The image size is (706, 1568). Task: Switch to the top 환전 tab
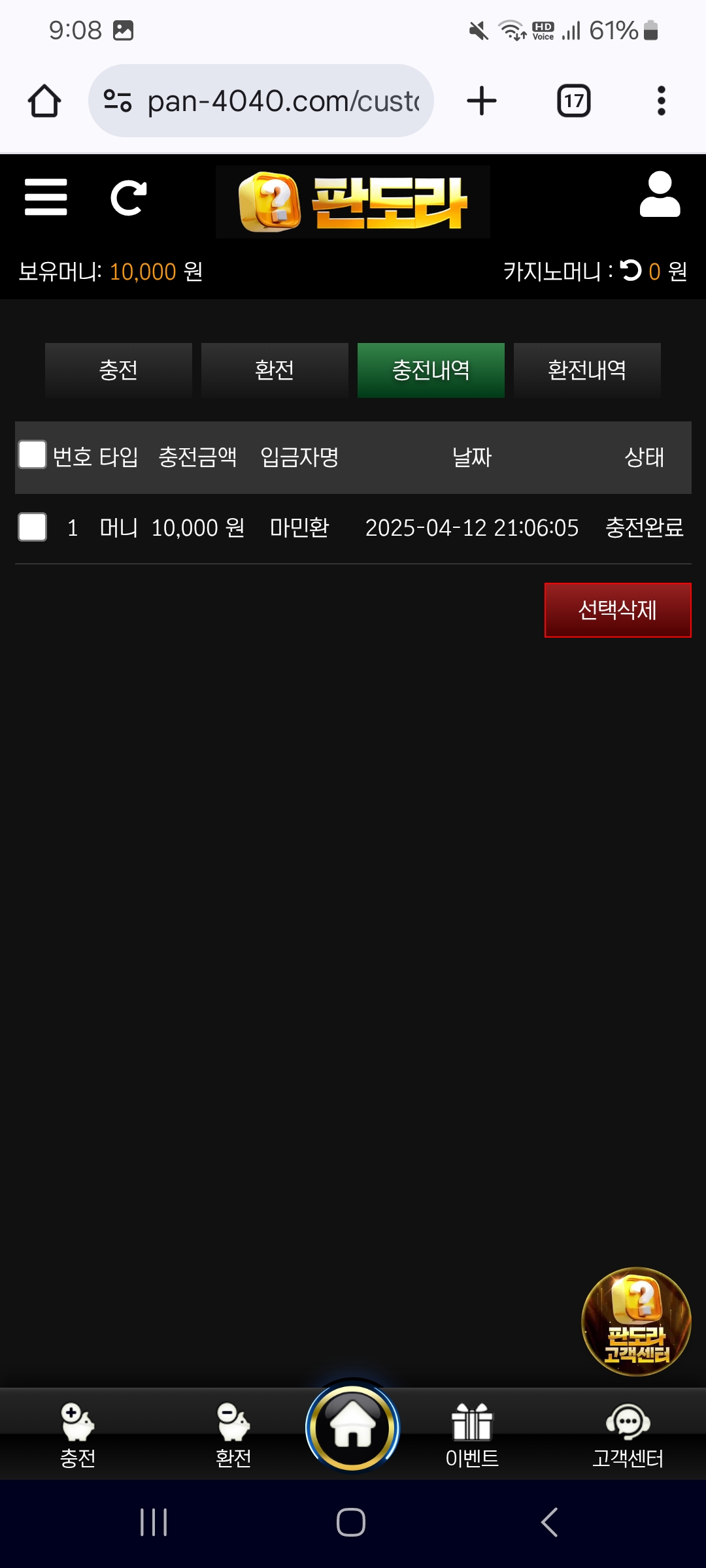click(275, 370)
